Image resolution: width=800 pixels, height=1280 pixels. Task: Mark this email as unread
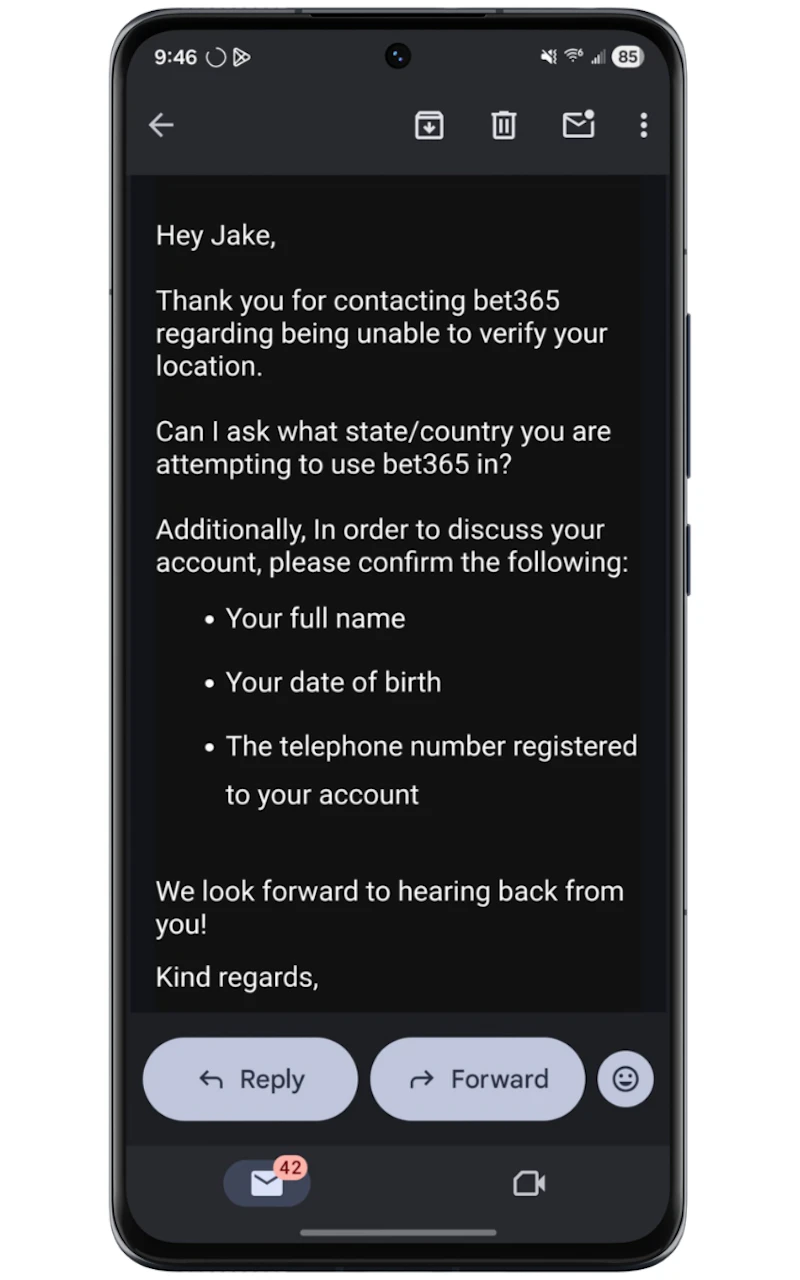tap(578, 125)
